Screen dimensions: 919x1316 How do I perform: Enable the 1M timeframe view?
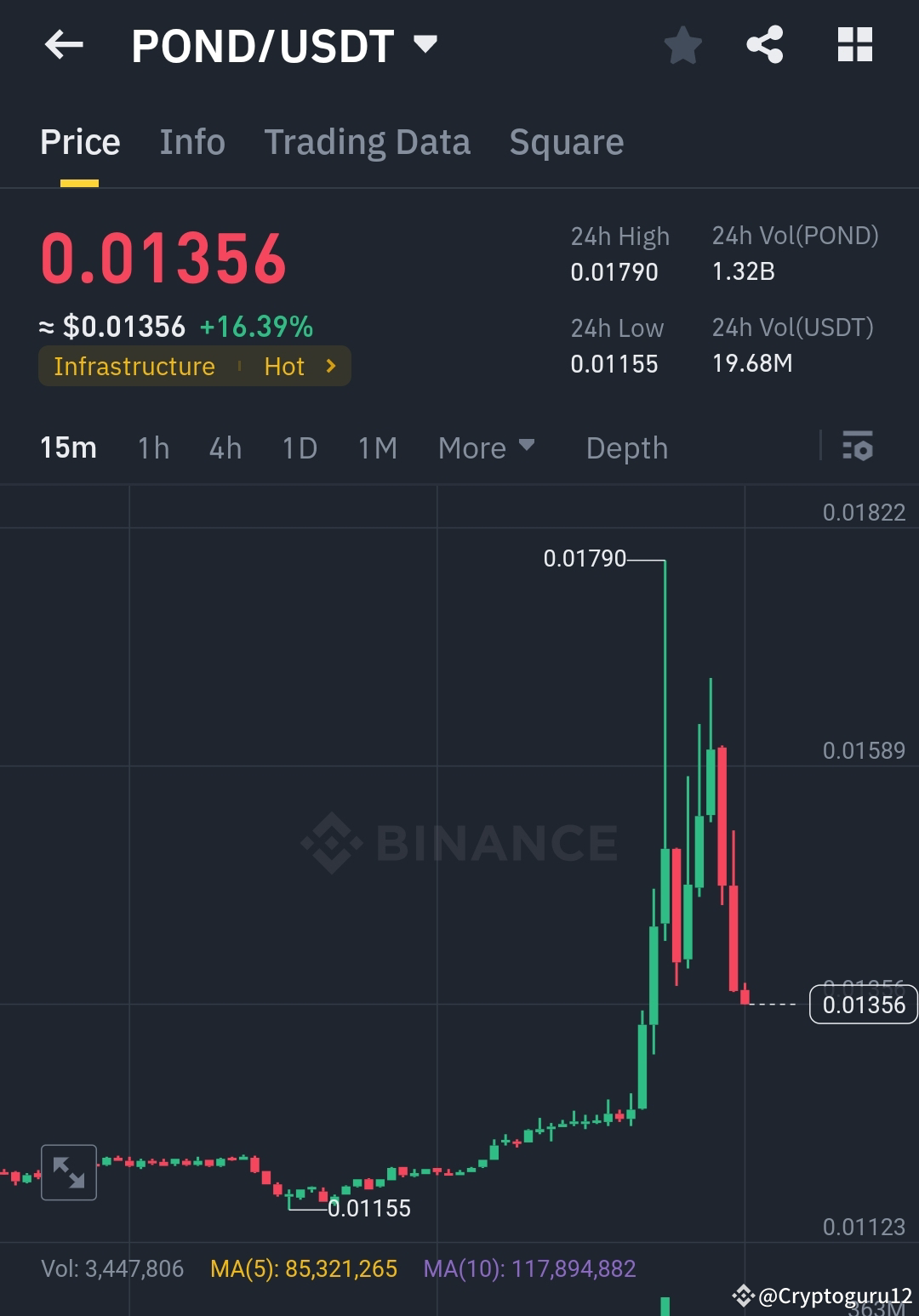pos(376,447)
